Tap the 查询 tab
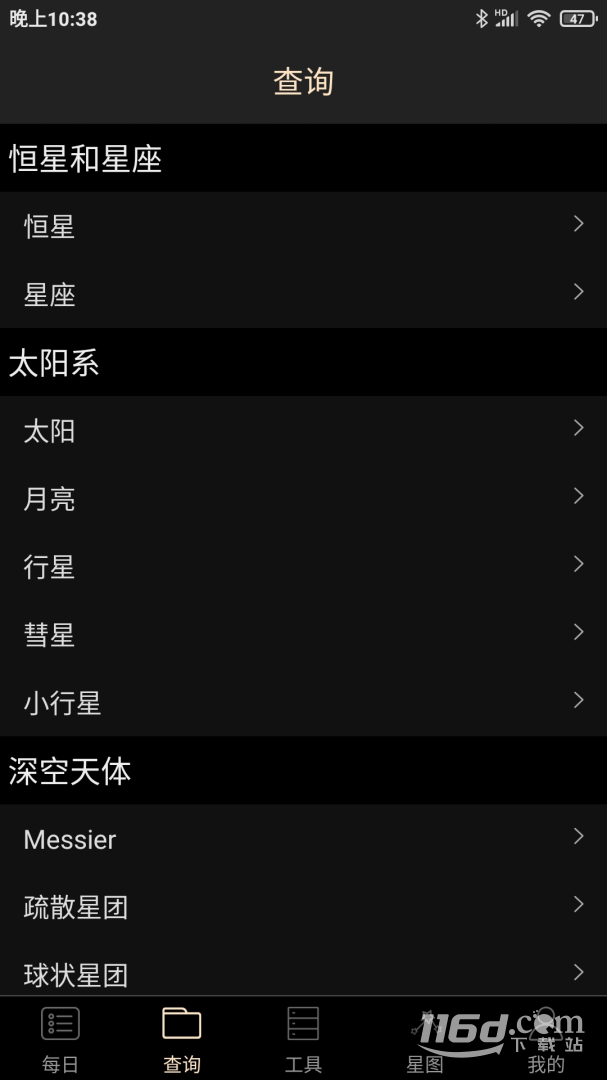Screen dimensions: 607x1080 tap(182, 1039)
